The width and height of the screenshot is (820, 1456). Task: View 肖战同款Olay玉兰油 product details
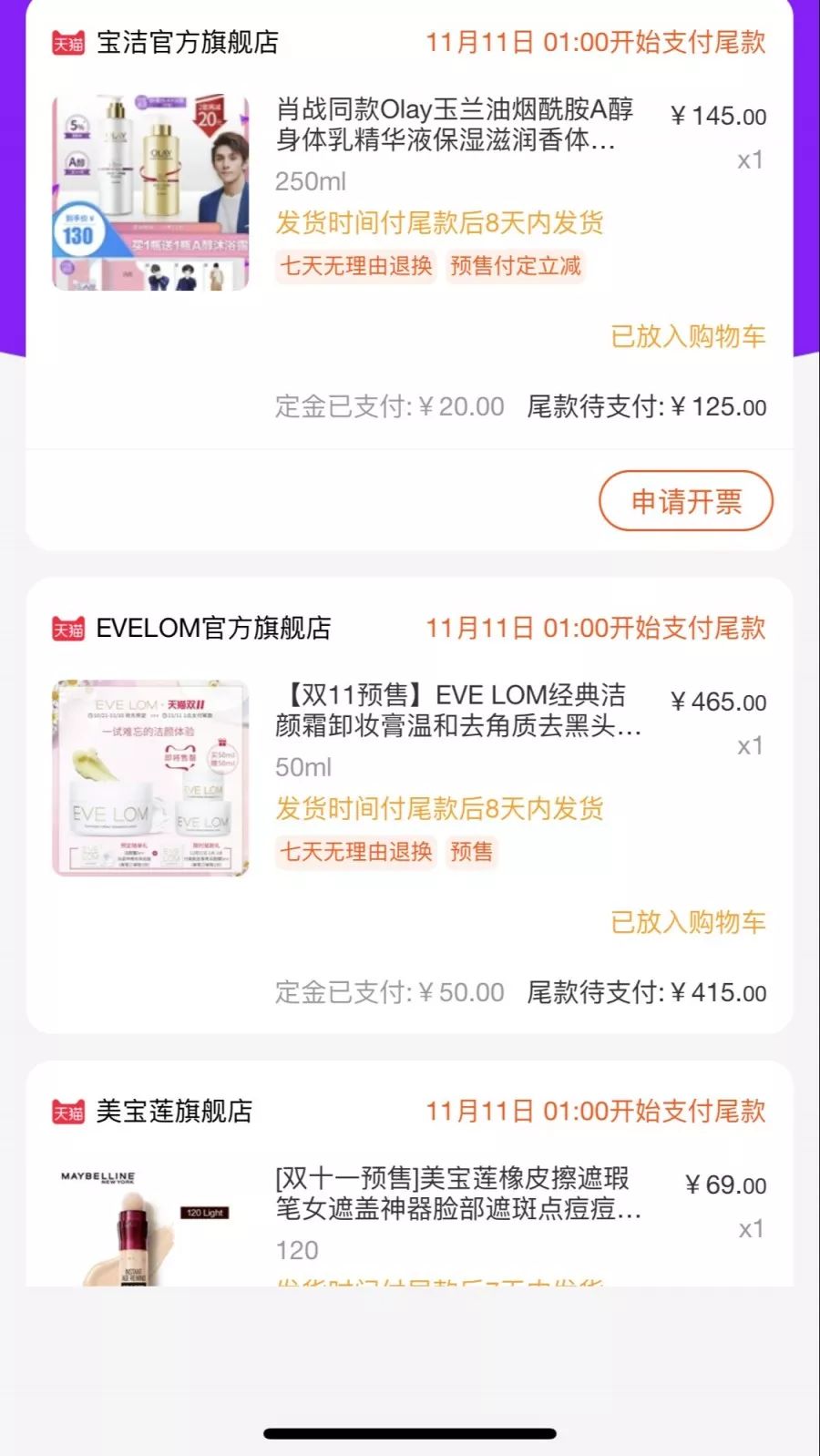coord(454,125)
